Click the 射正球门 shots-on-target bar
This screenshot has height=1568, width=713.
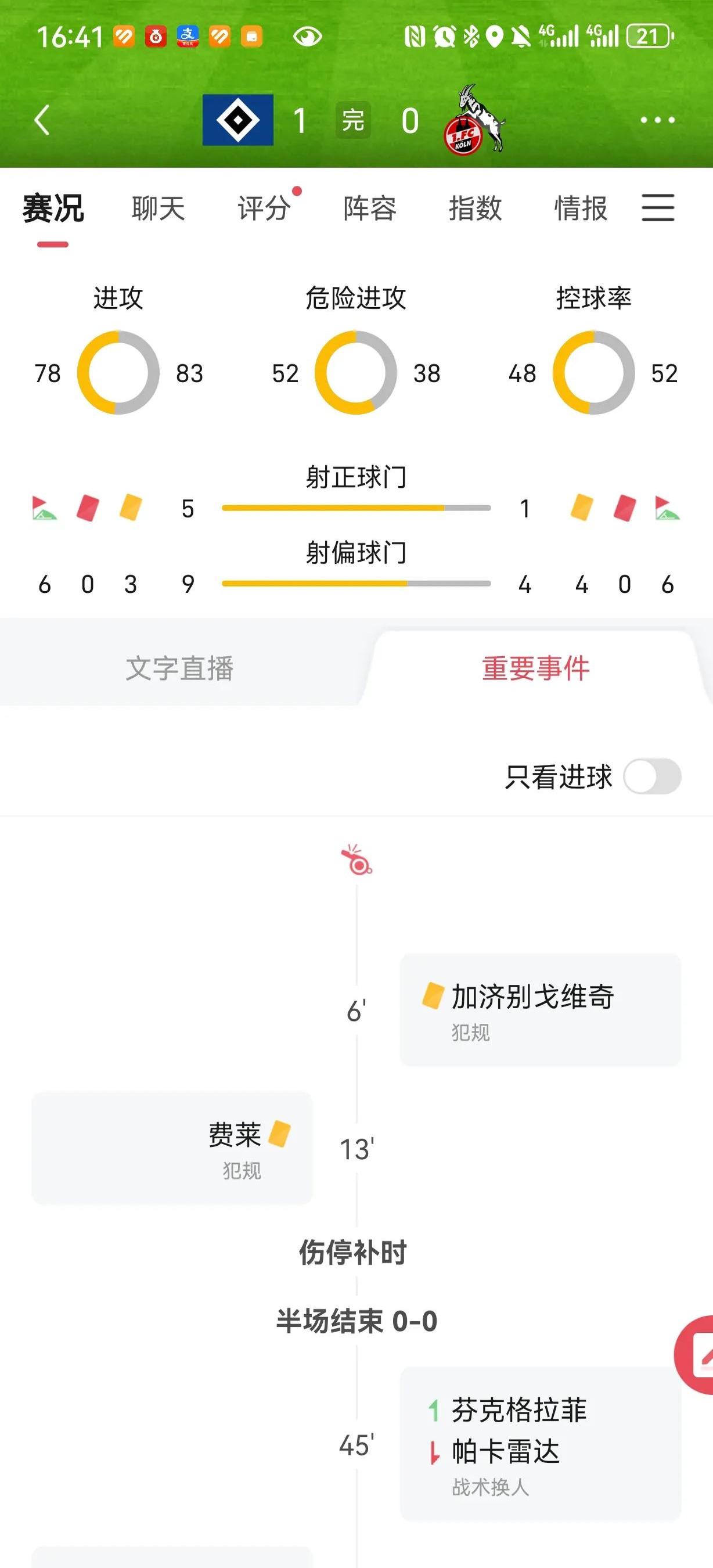[x=358, y=506]
